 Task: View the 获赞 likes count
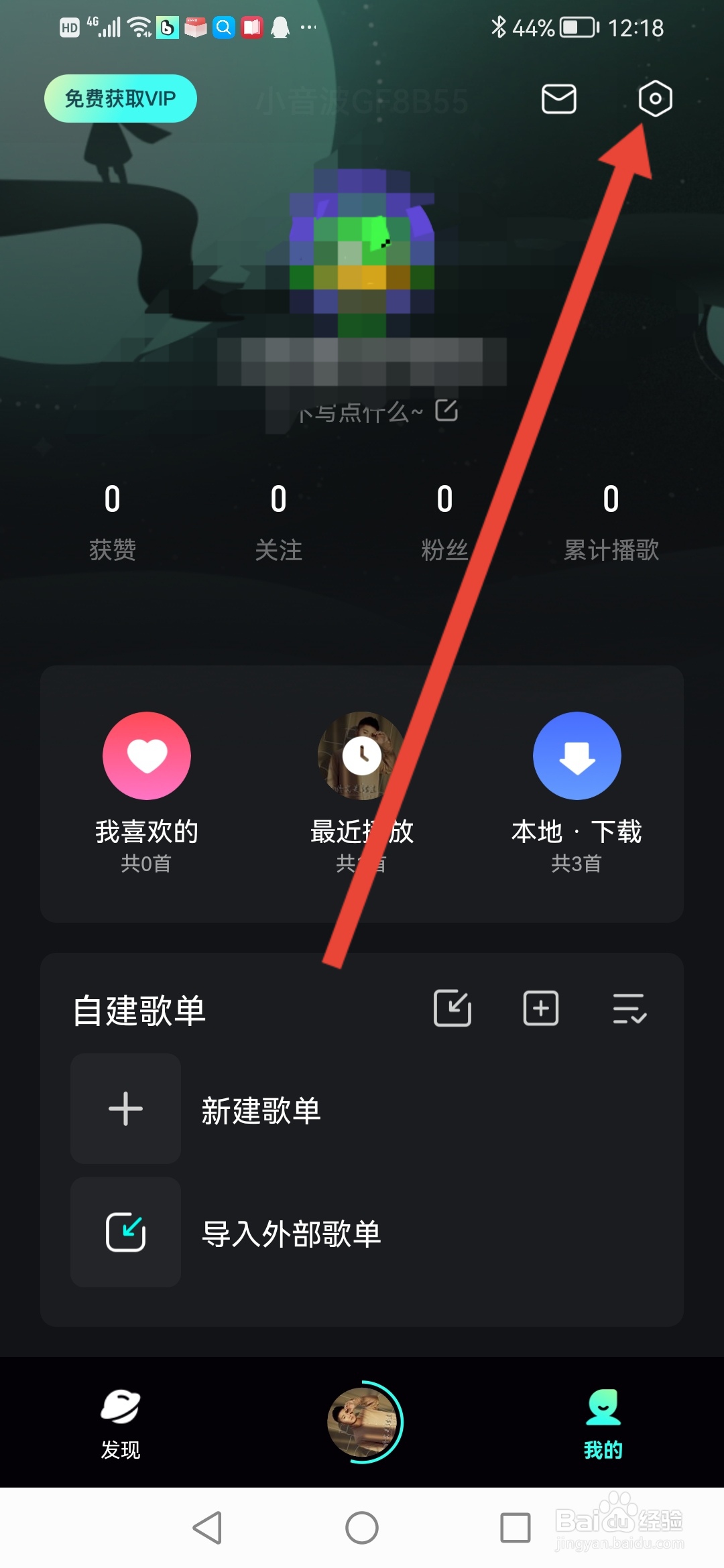pos(113,523)
